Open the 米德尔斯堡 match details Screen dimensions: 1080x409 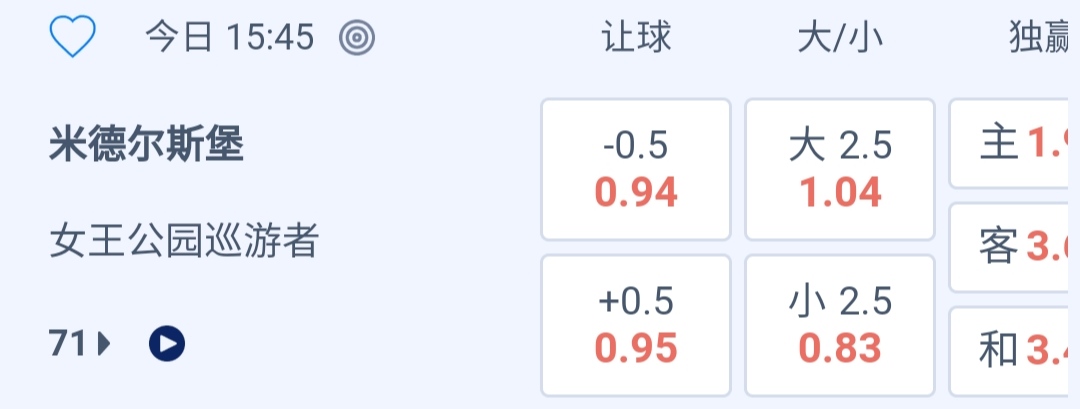tap(147, 147)
